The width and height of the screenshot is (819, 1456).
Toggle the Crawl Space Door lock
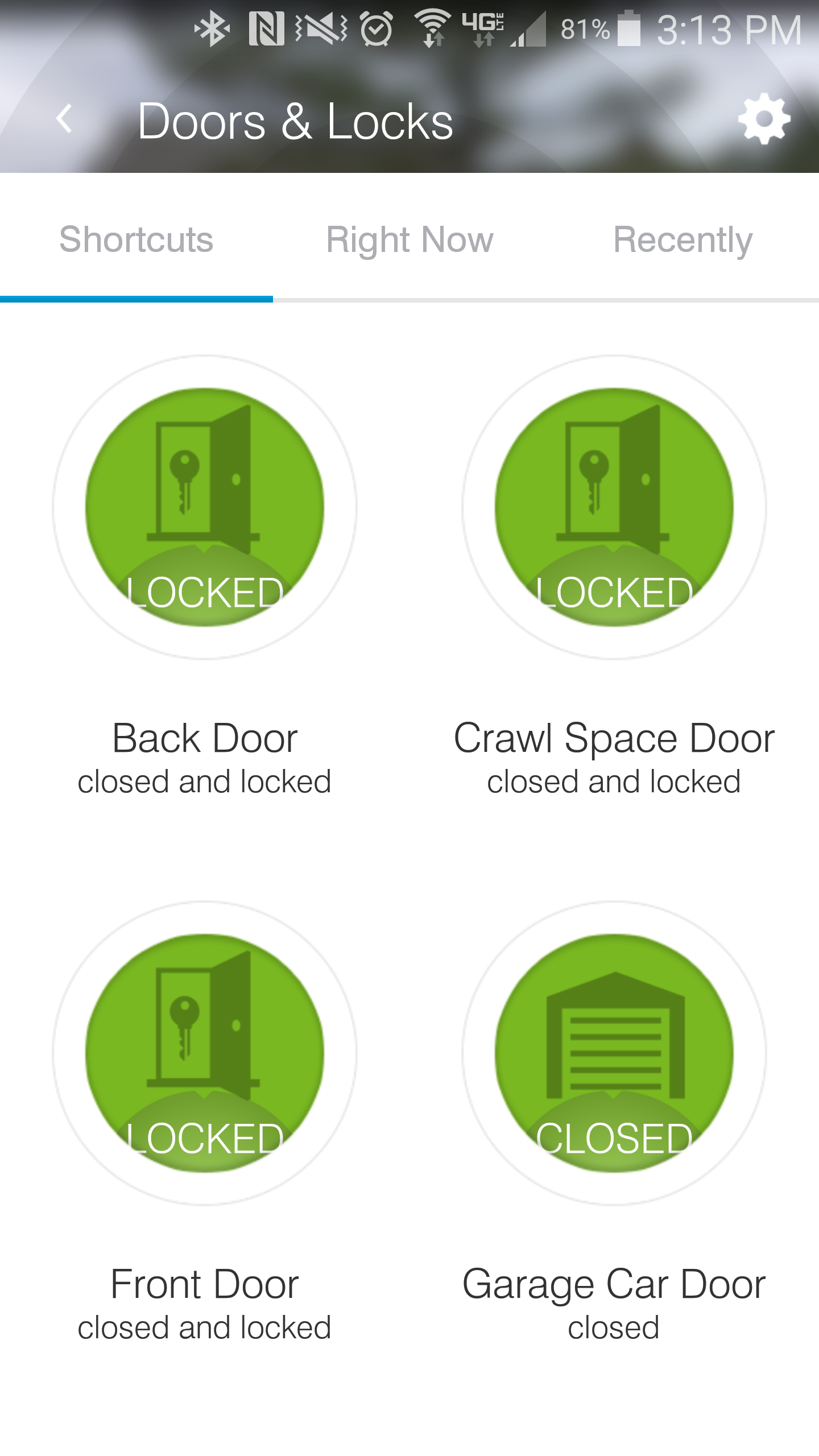click(614, 507)
